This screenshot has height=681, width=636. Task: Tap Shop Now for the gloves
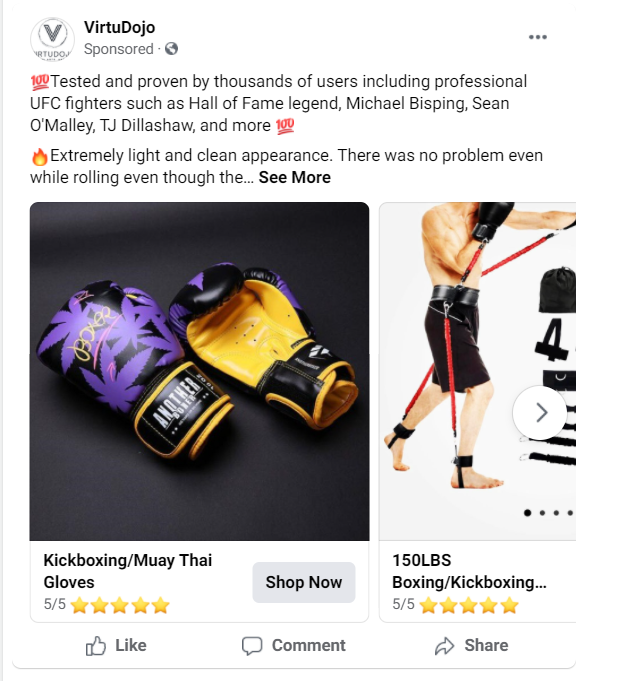(303, 582)
